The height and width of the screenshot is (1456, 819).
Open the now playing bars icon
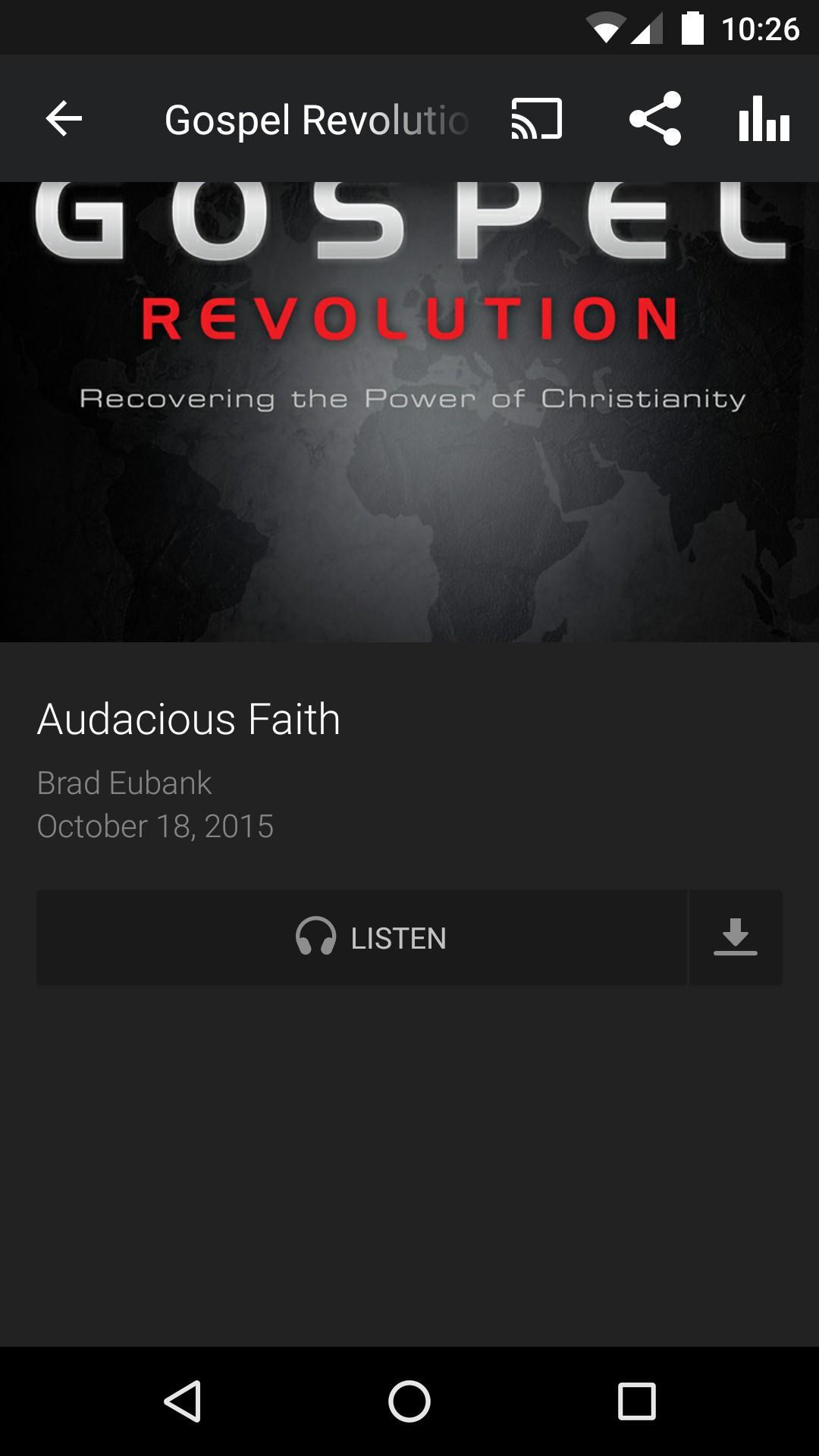tap(764, 119)
